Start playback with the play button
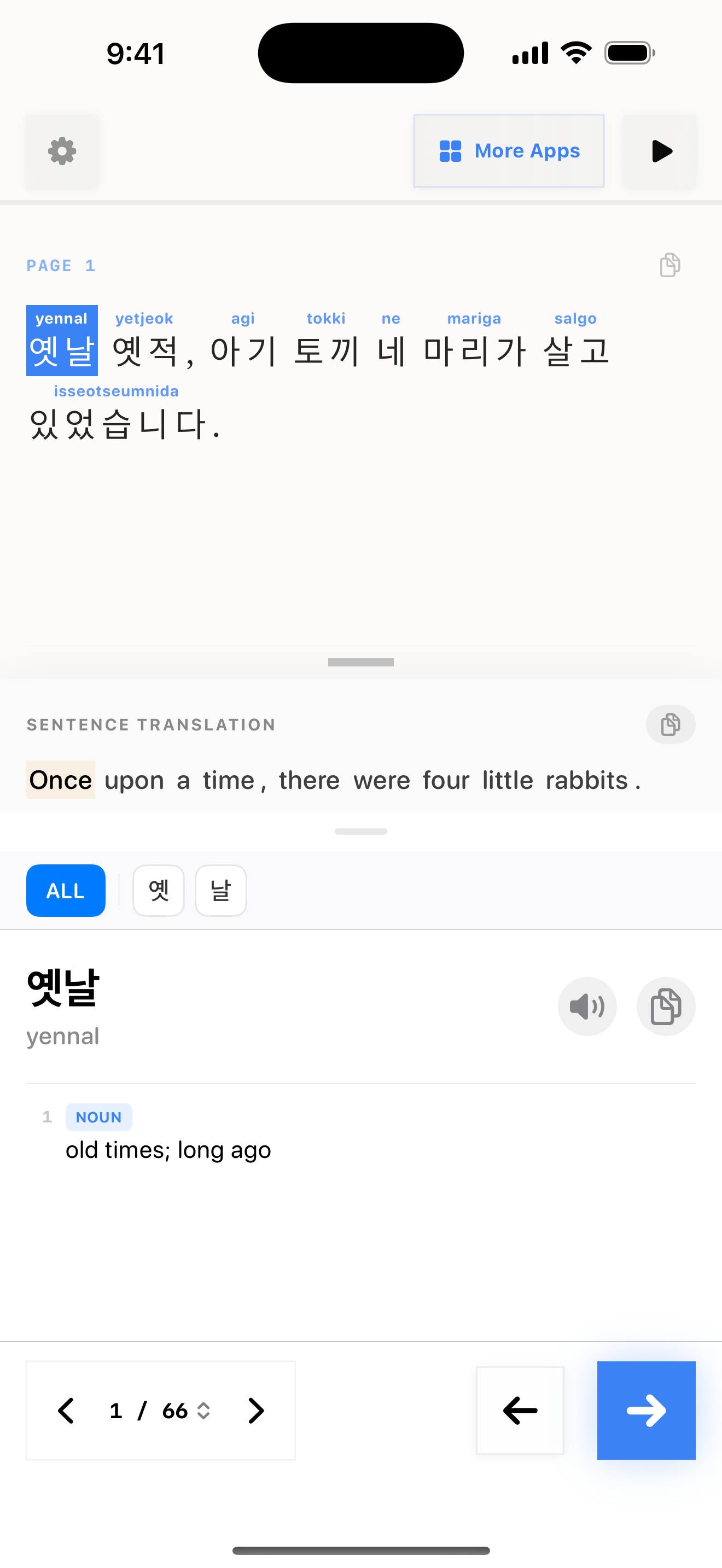The height and width of the screenshot is (1568, 722). coord(660,151)
